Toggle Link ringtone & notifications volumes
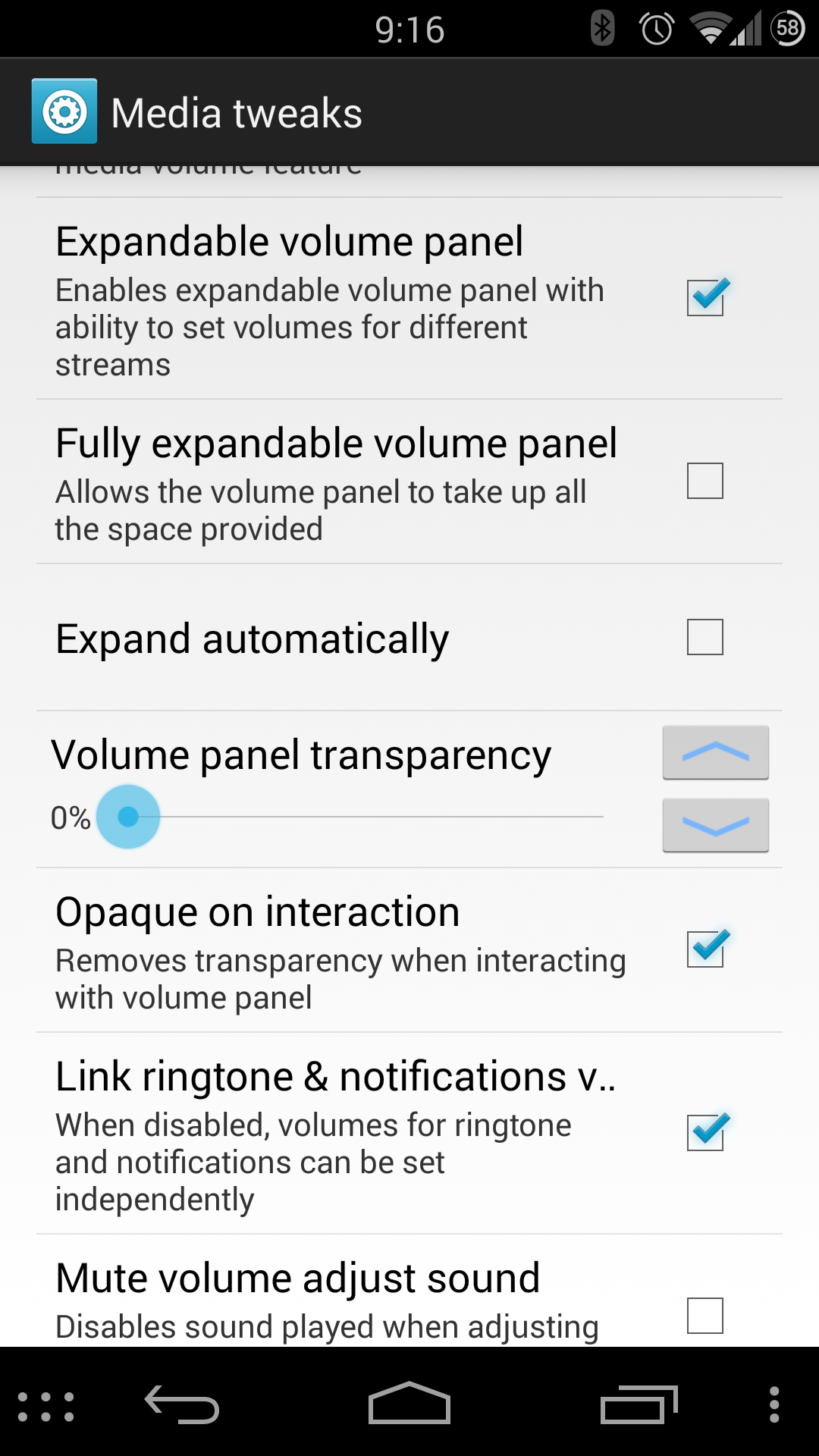 [704, 1132]
